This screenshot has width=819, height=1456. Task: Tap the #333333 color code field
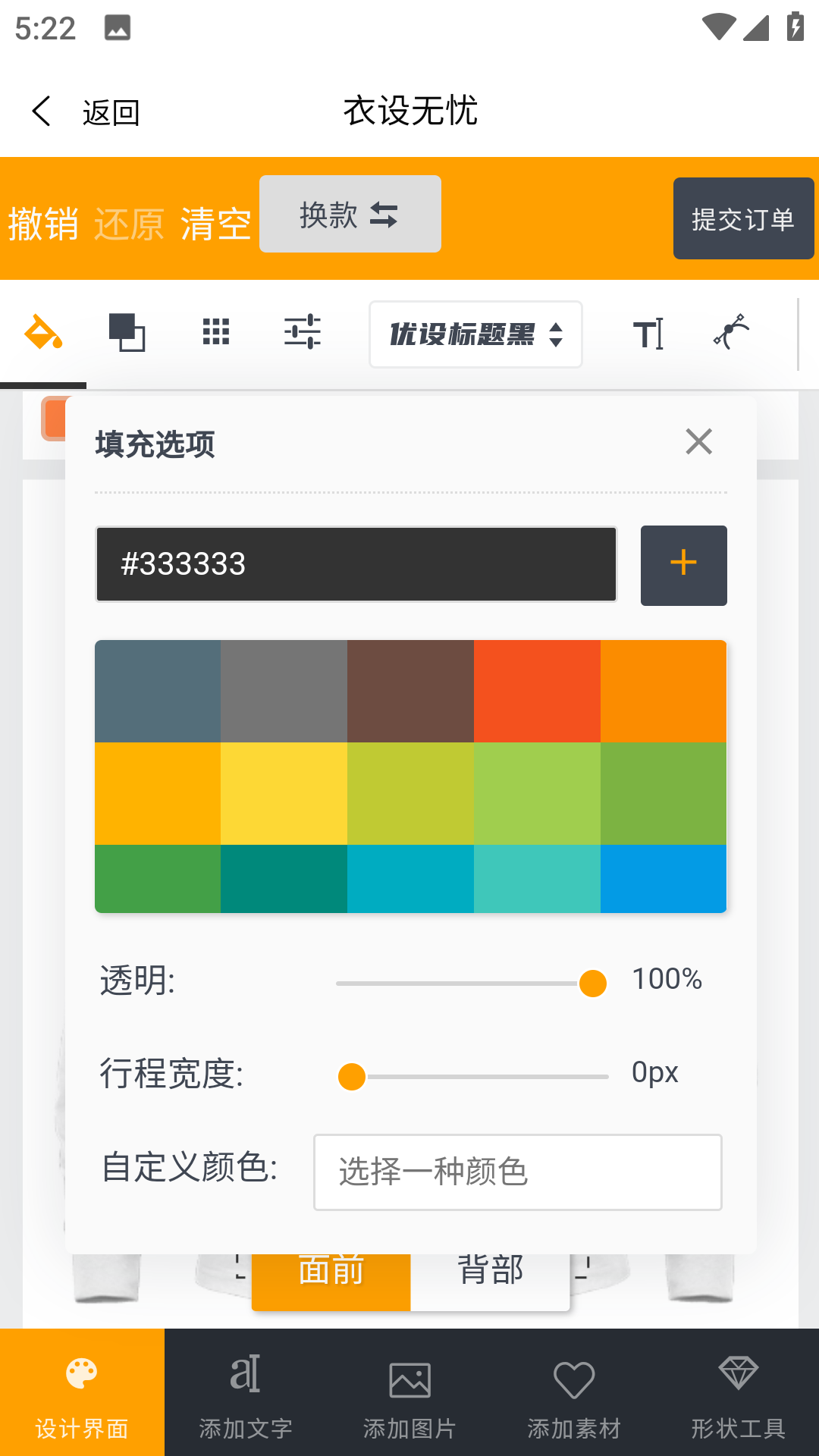pyautogui.click(x=356, y=564)
